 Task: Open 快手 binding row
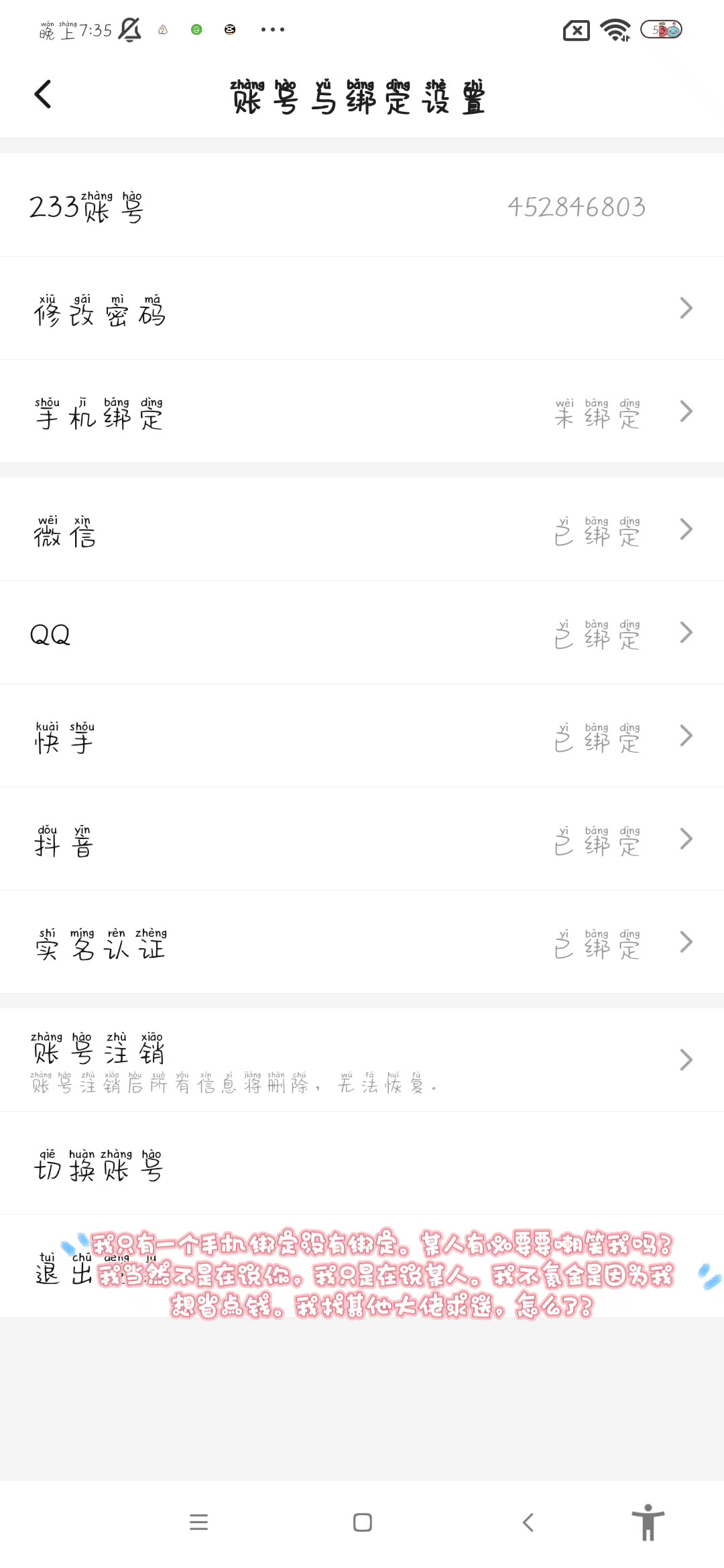(x=362, y=736)
